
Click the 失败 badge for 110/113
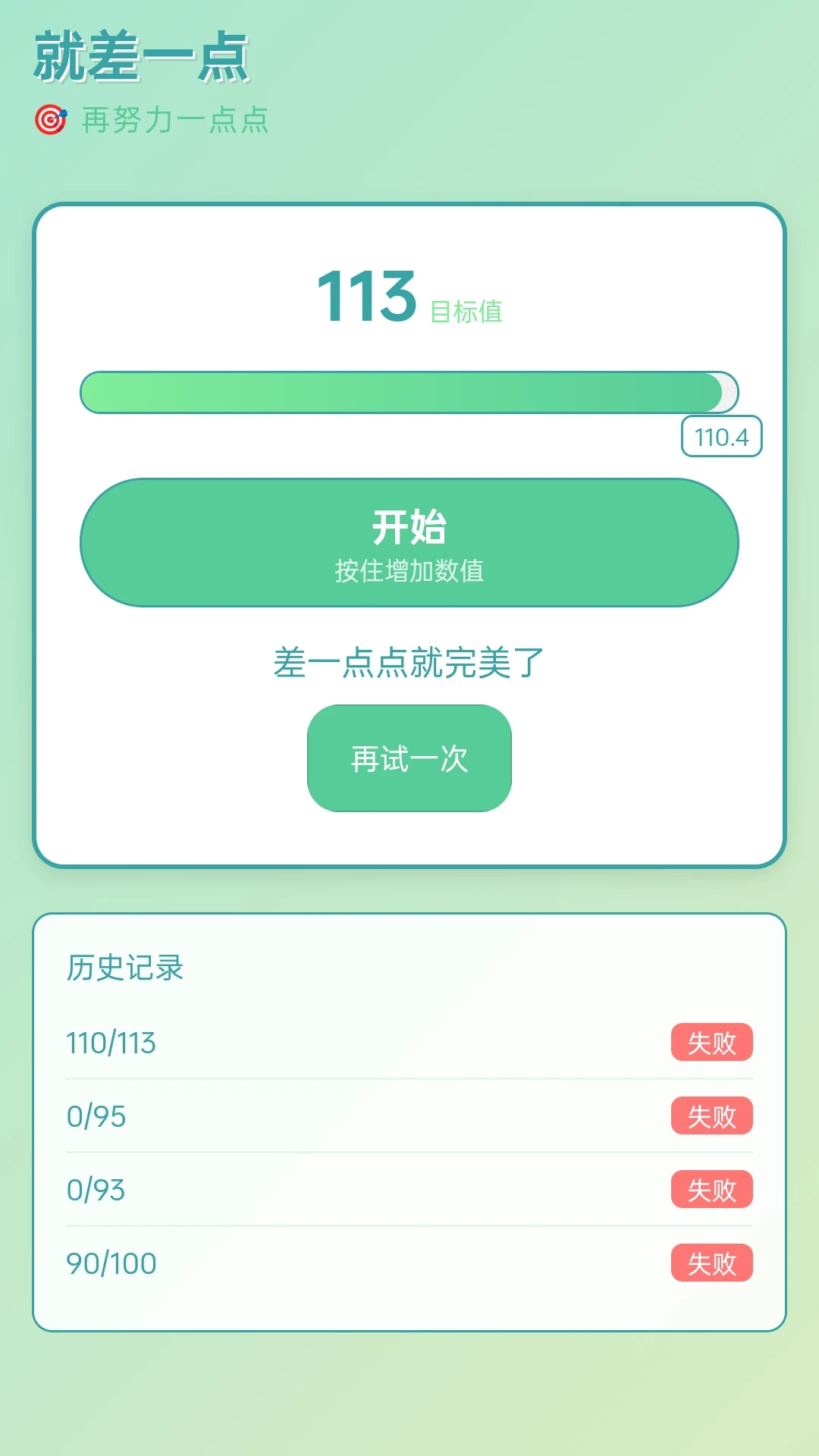click(710, 1043)
